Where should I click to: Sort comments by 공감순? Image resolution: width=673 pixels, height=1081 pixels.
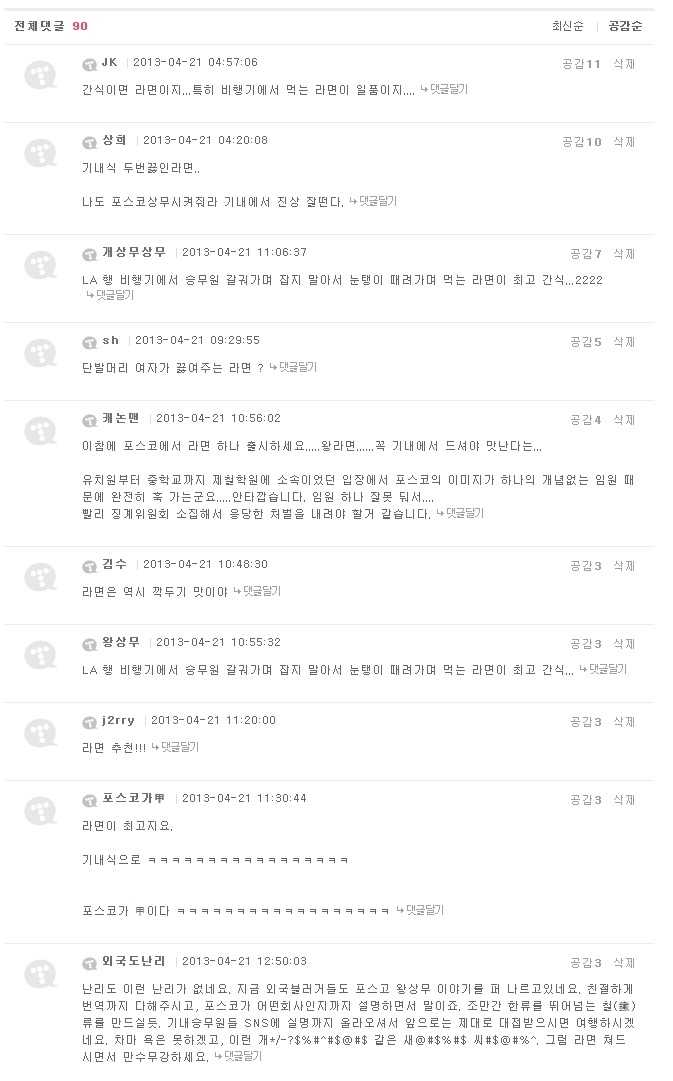625,26
